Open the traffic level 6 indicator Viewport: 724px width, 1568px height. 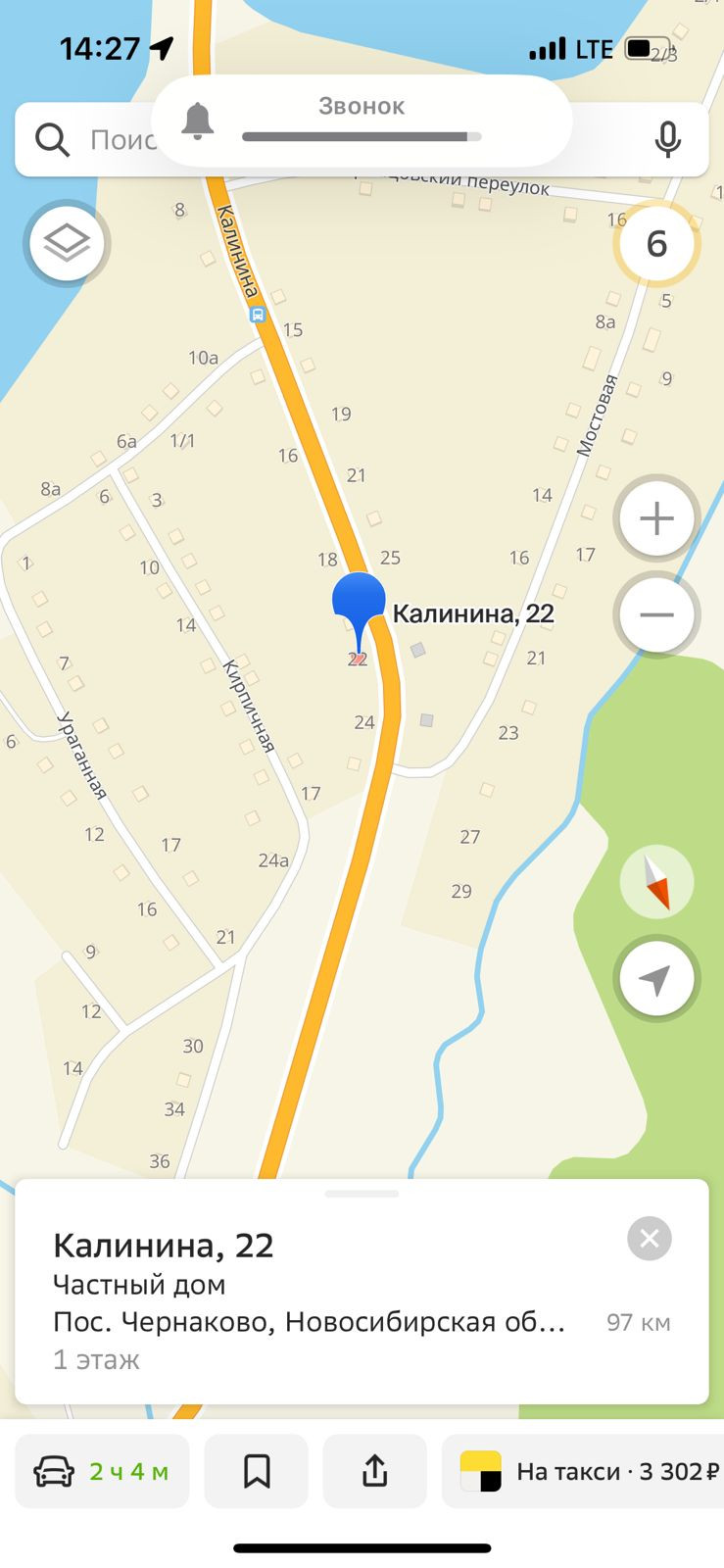(656, 243)
